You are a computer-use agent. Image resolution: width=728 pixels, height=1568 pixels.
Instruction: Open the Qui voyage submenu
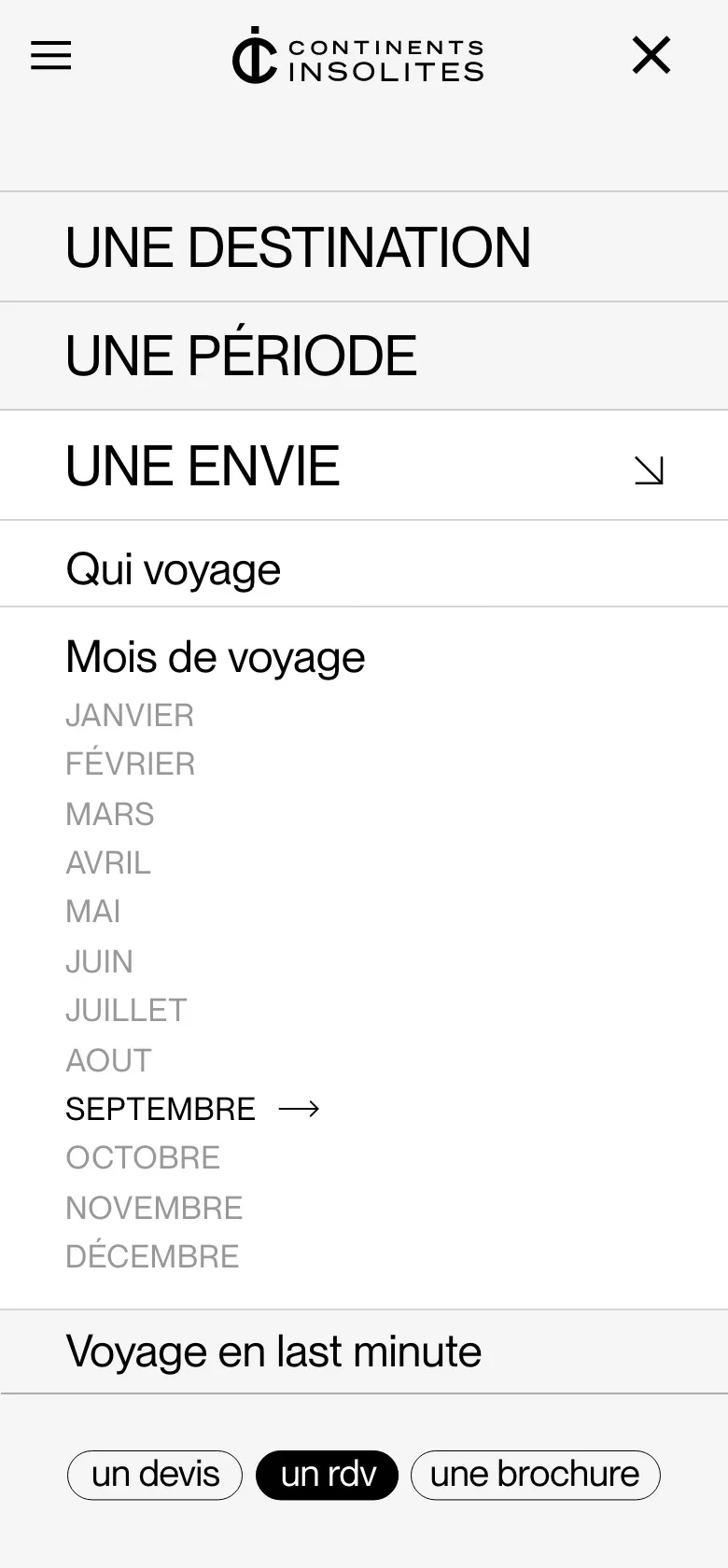click(x=174, y=569)
